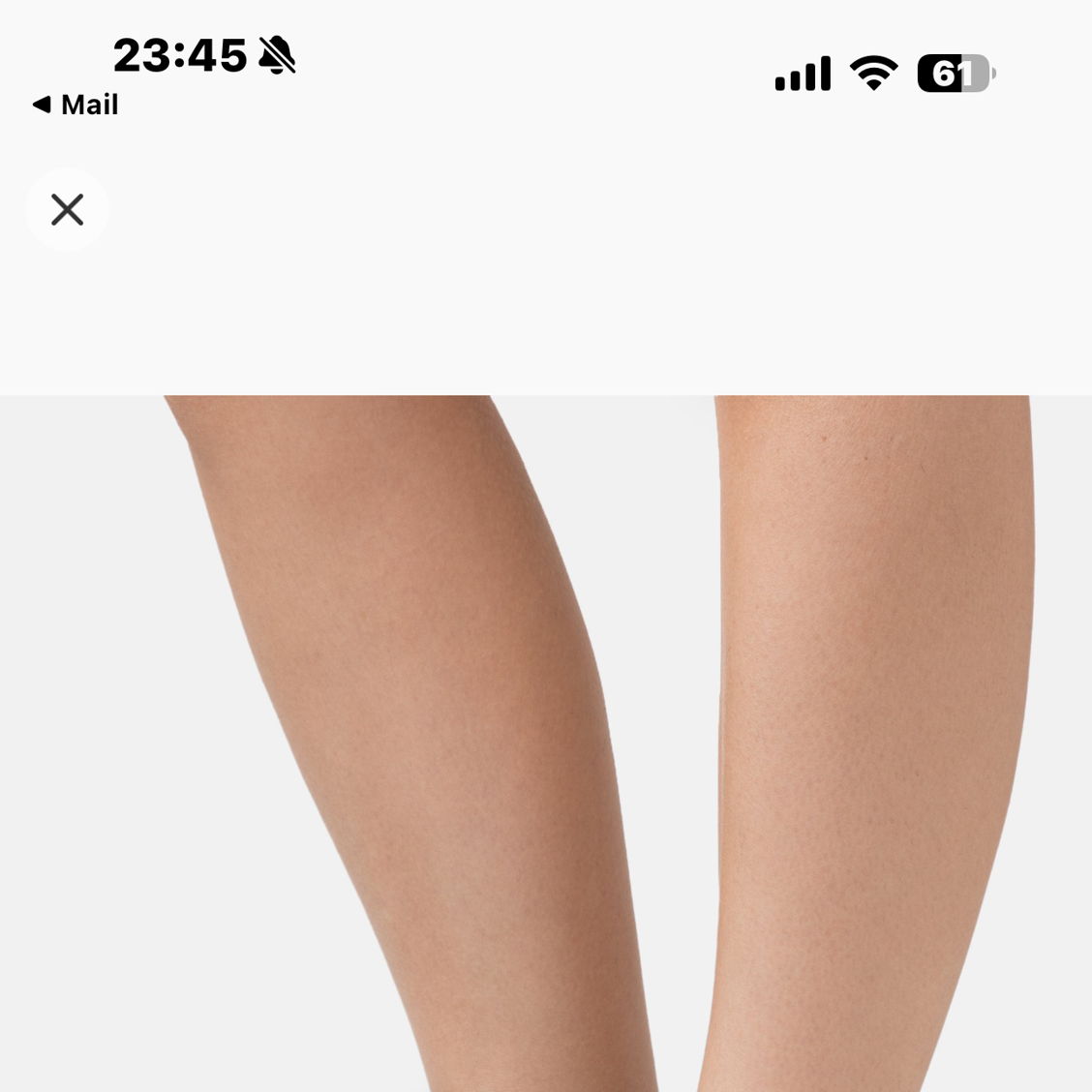
Task: Close the full-screen image viewer
Action: pyautogui.click(x=67, y=209)
